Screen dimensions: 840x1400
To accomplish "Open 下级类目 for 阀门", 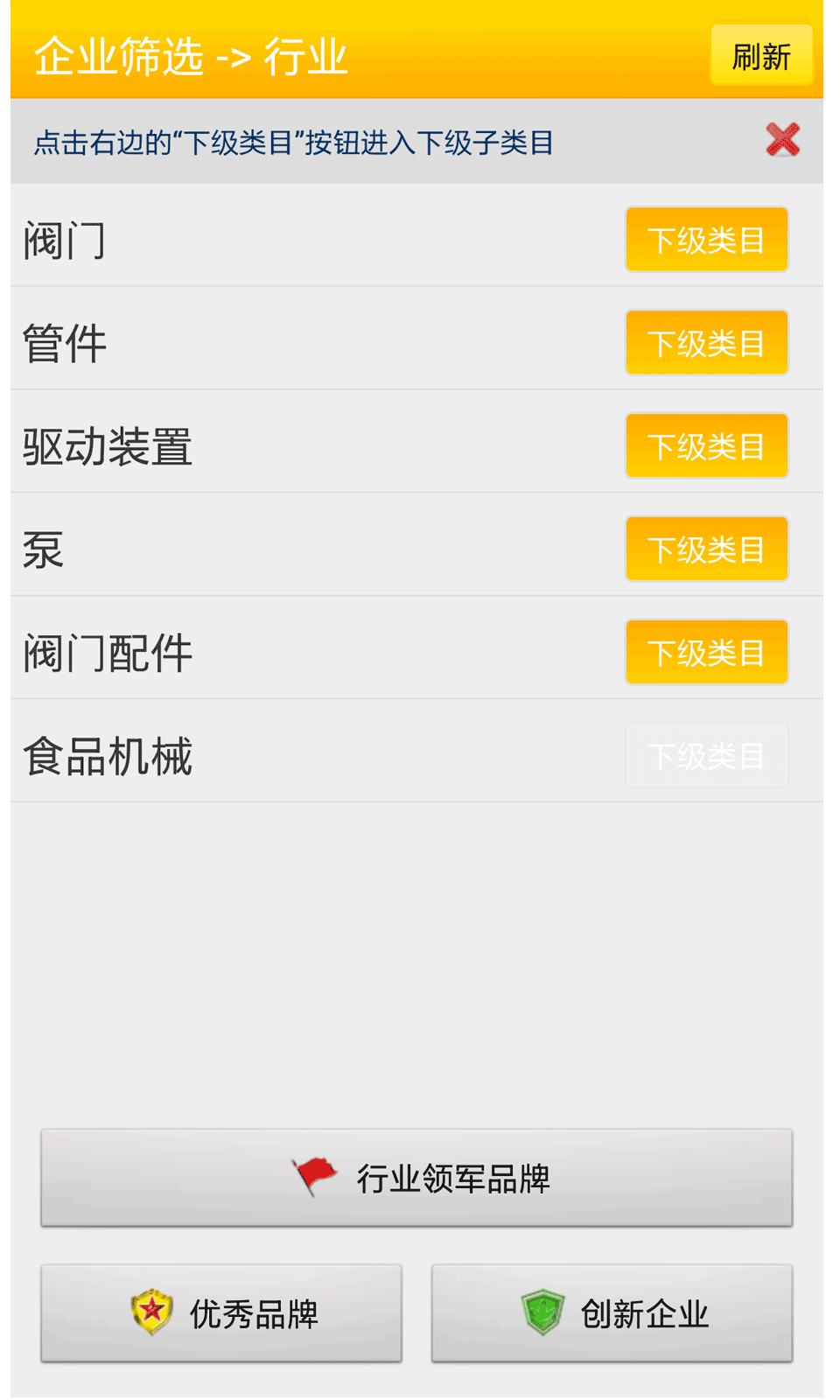I will point(706,240).
